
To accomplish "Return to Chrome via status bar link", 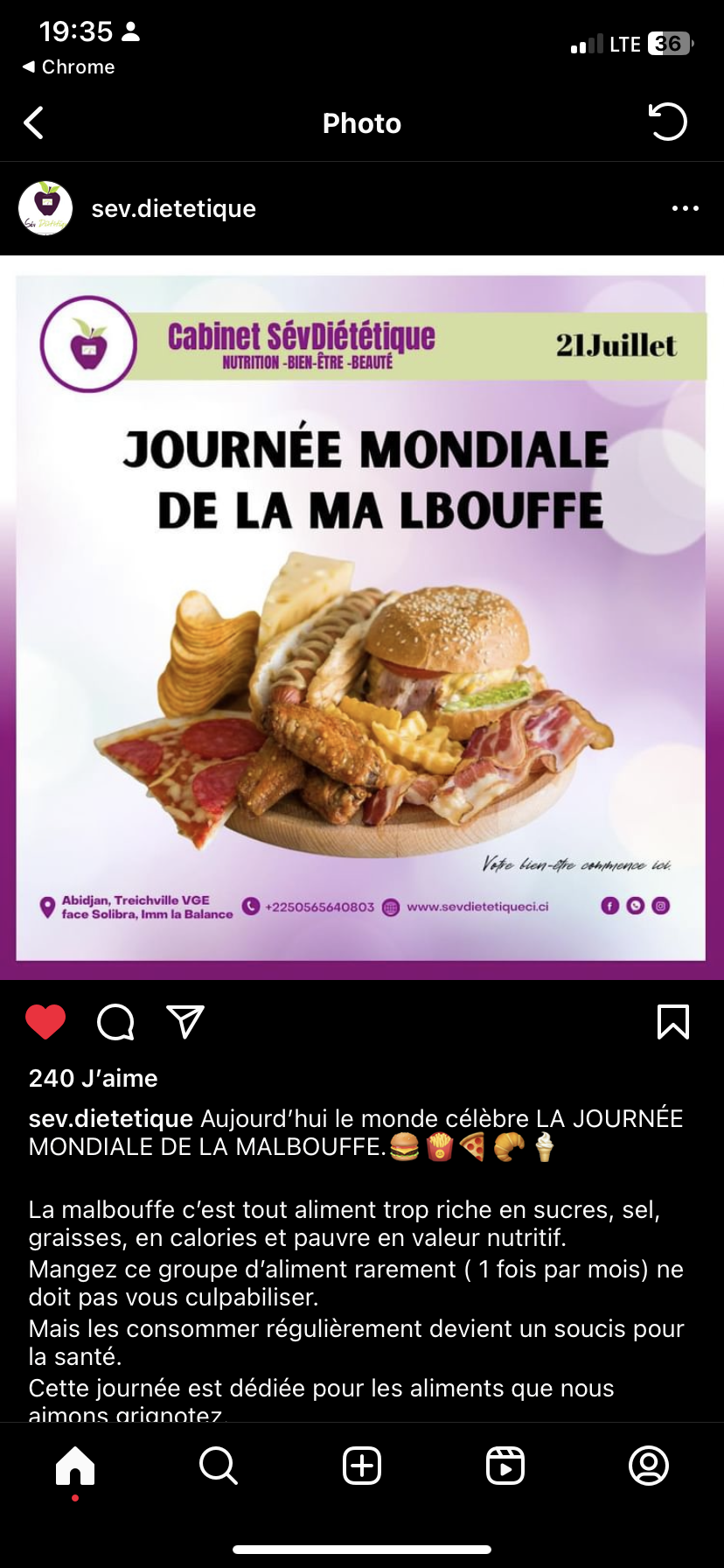I will coord(68,67).
